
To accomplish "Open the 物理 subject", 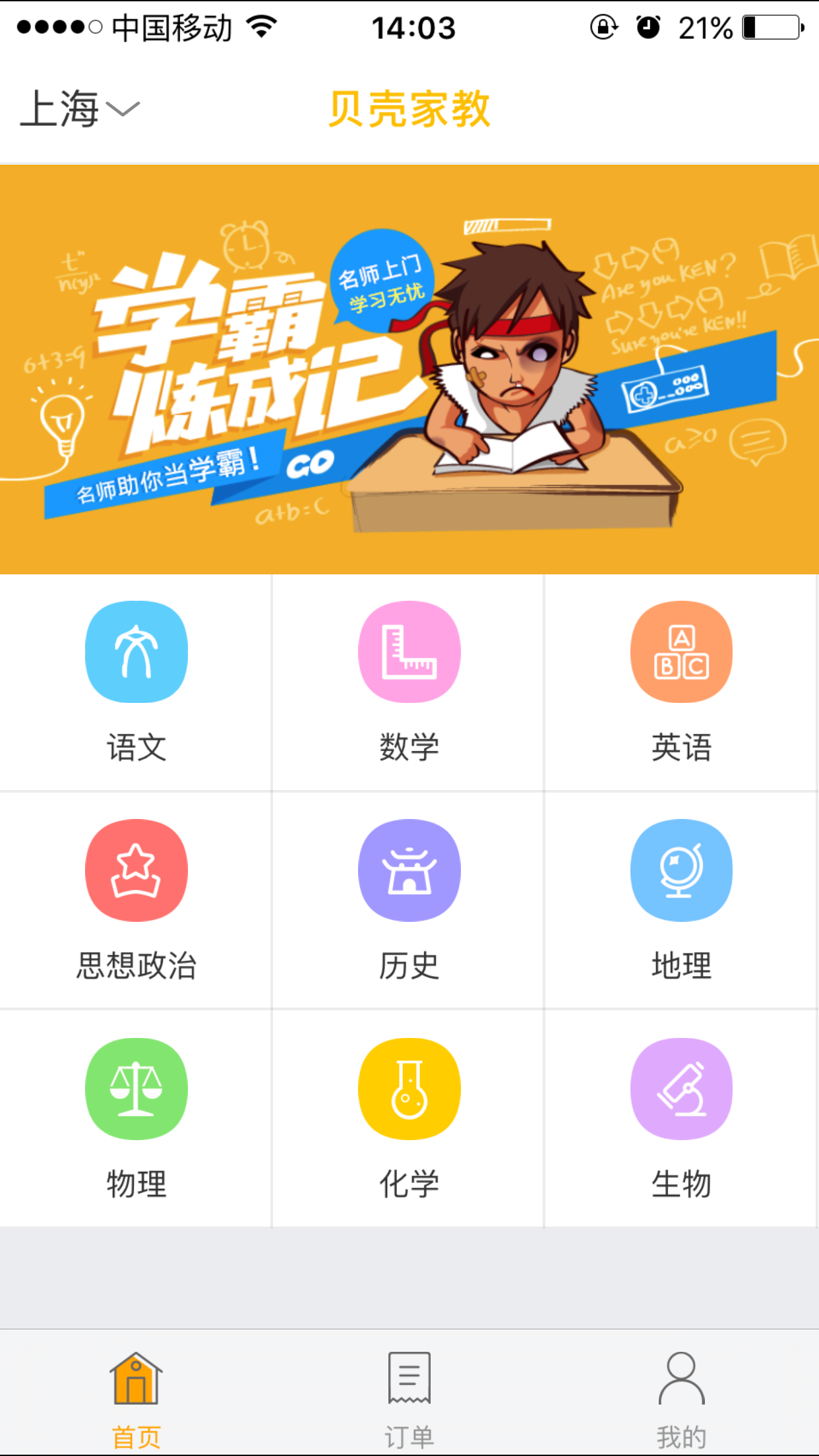I will tap(136, 1119).
